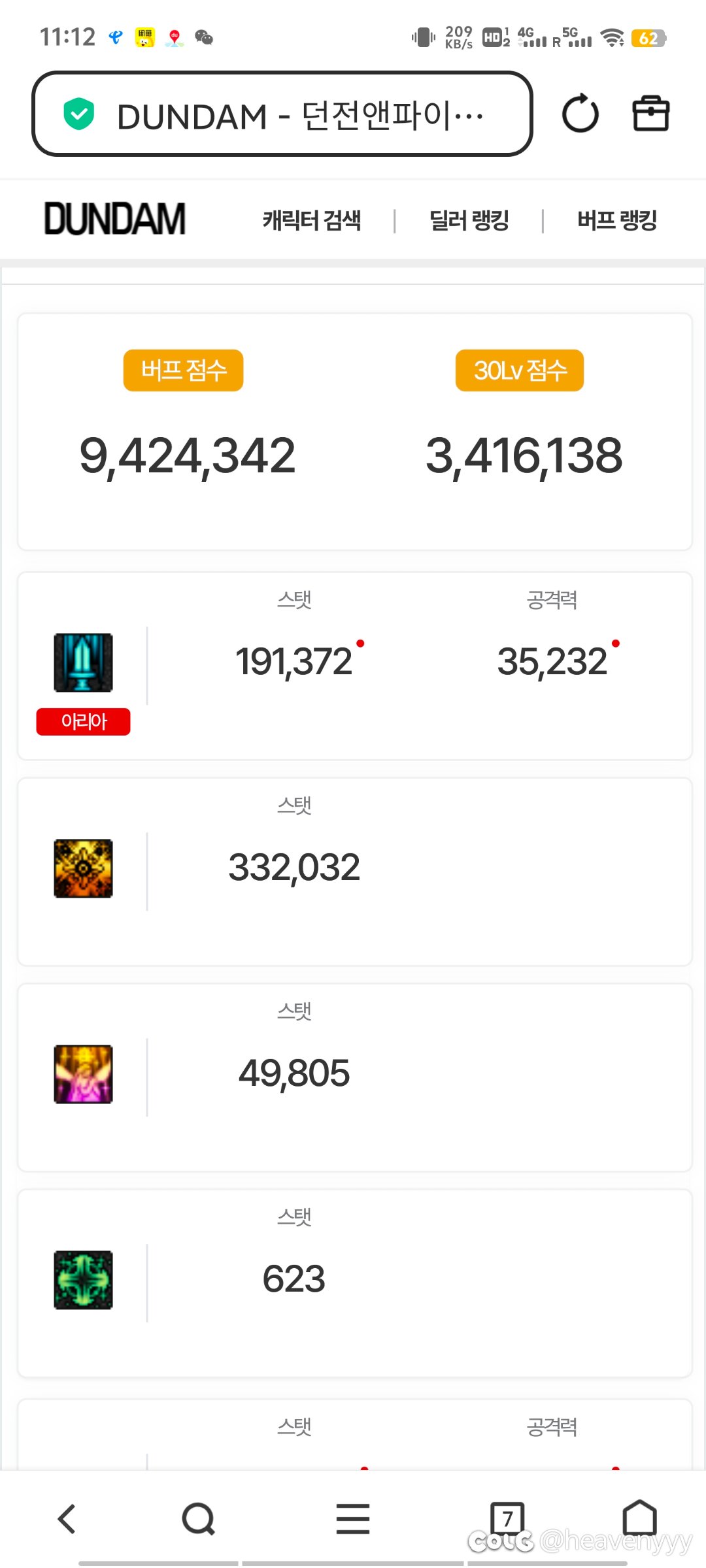Screen dimensions: 706x1568
Task: Go to DUNDAM home via logo
Action: [115, 219]
